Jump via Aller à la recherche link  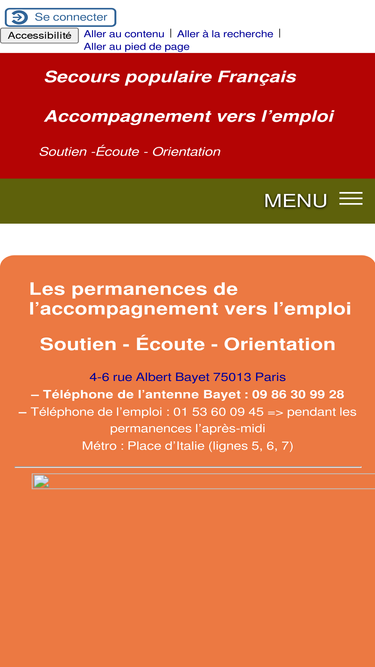point(225,34)
